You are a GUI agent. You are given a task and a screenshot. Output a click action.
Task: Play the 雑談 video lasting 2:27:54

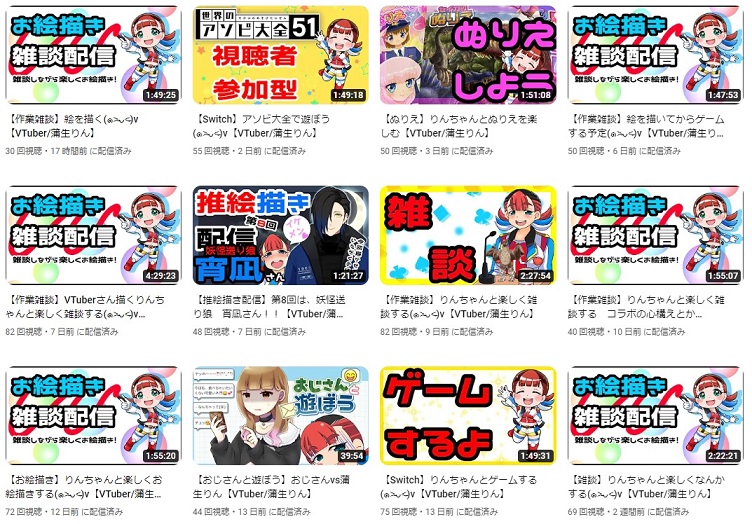click(467, 235)
